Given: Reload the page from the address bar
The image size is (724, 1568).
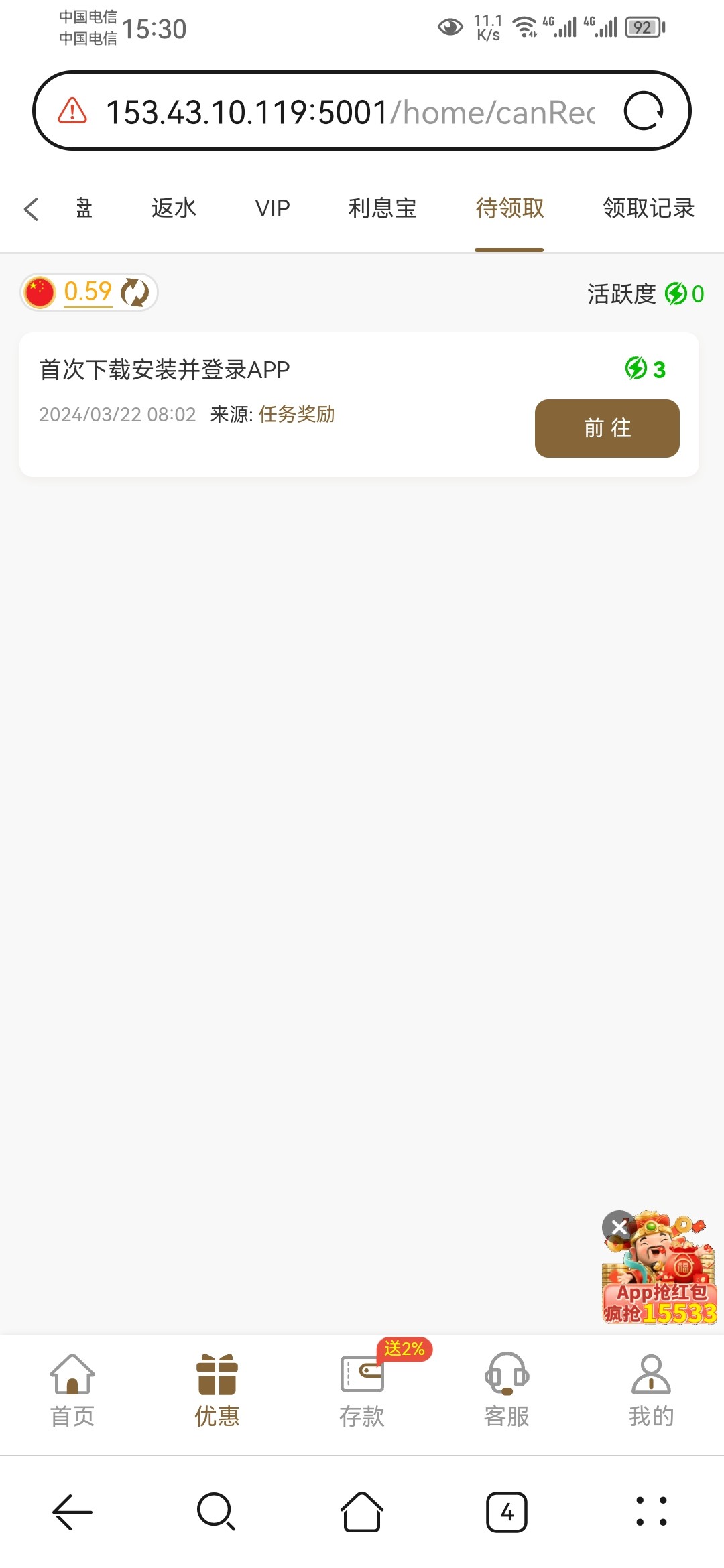Looking at the screenshot, I should click(644, 111).
